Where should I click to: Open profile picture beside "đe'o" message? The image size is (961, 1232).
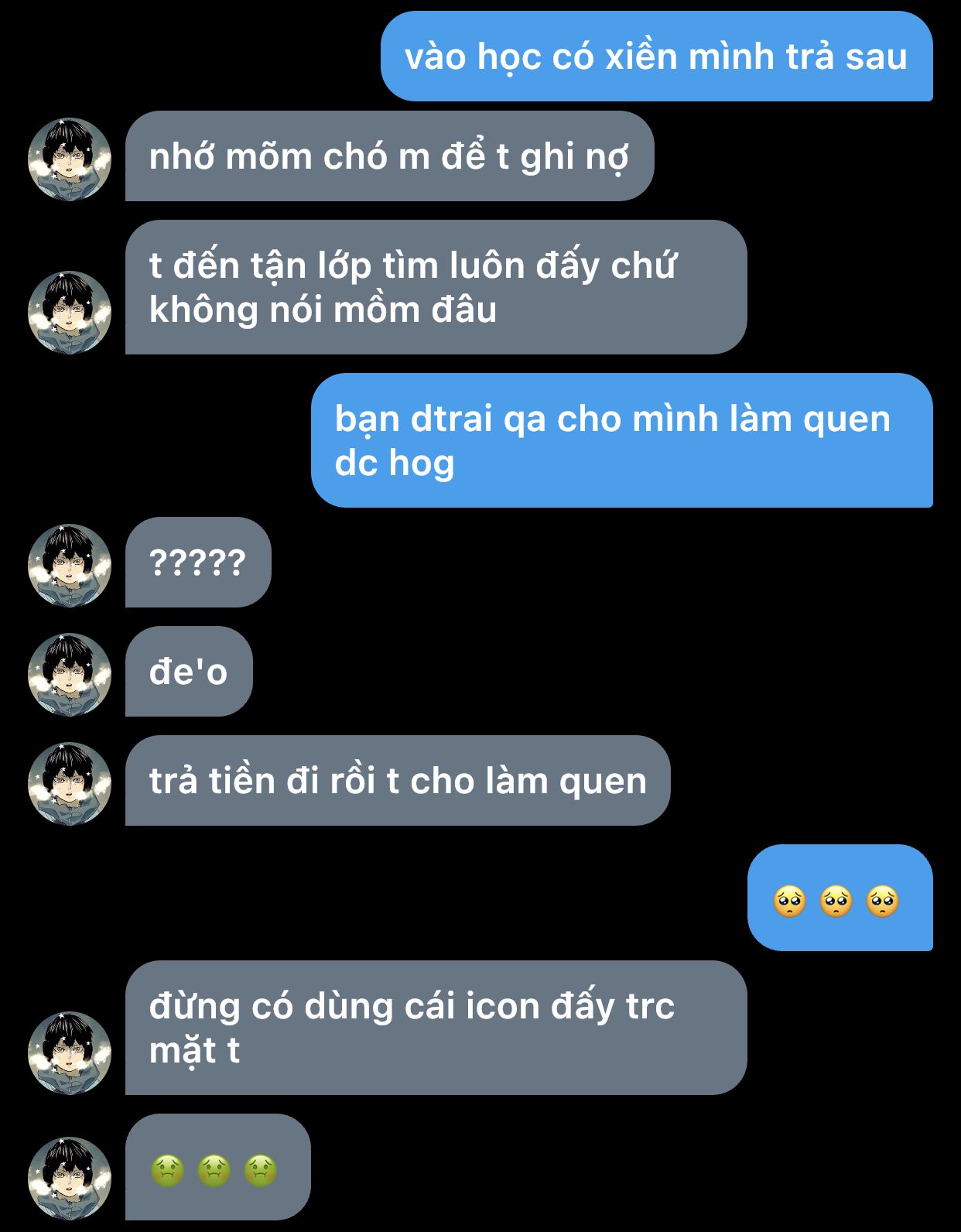click(x=70, y=675)
